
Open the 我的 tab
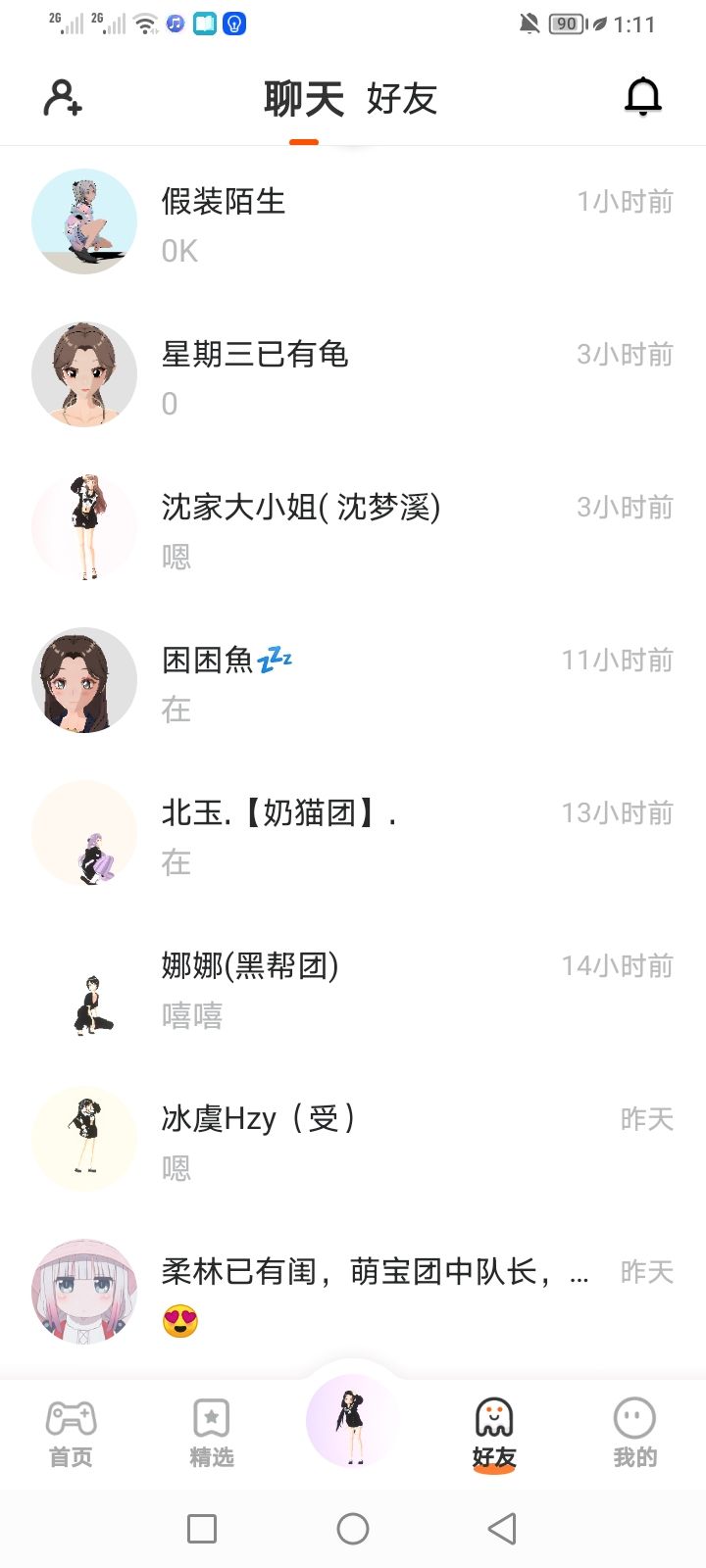(634, 1433)
